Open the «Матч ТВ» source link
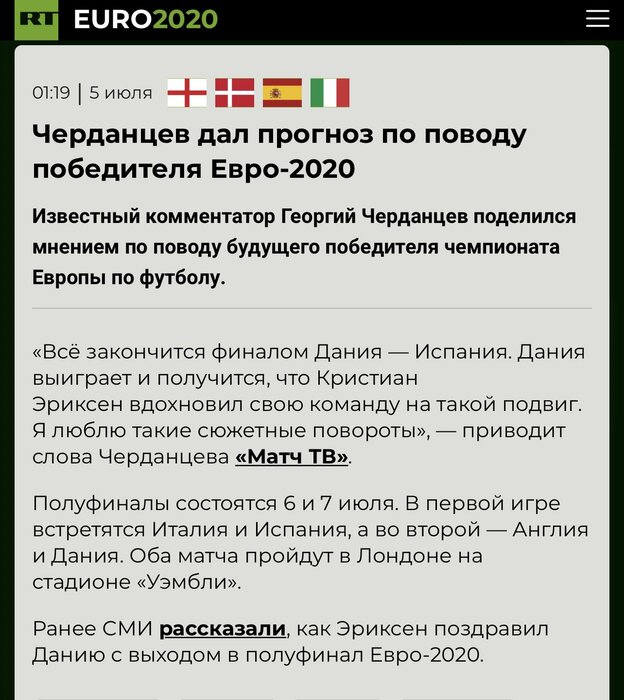Image resolution: width=624 pixels, height=700 pixels. [292, 457]
